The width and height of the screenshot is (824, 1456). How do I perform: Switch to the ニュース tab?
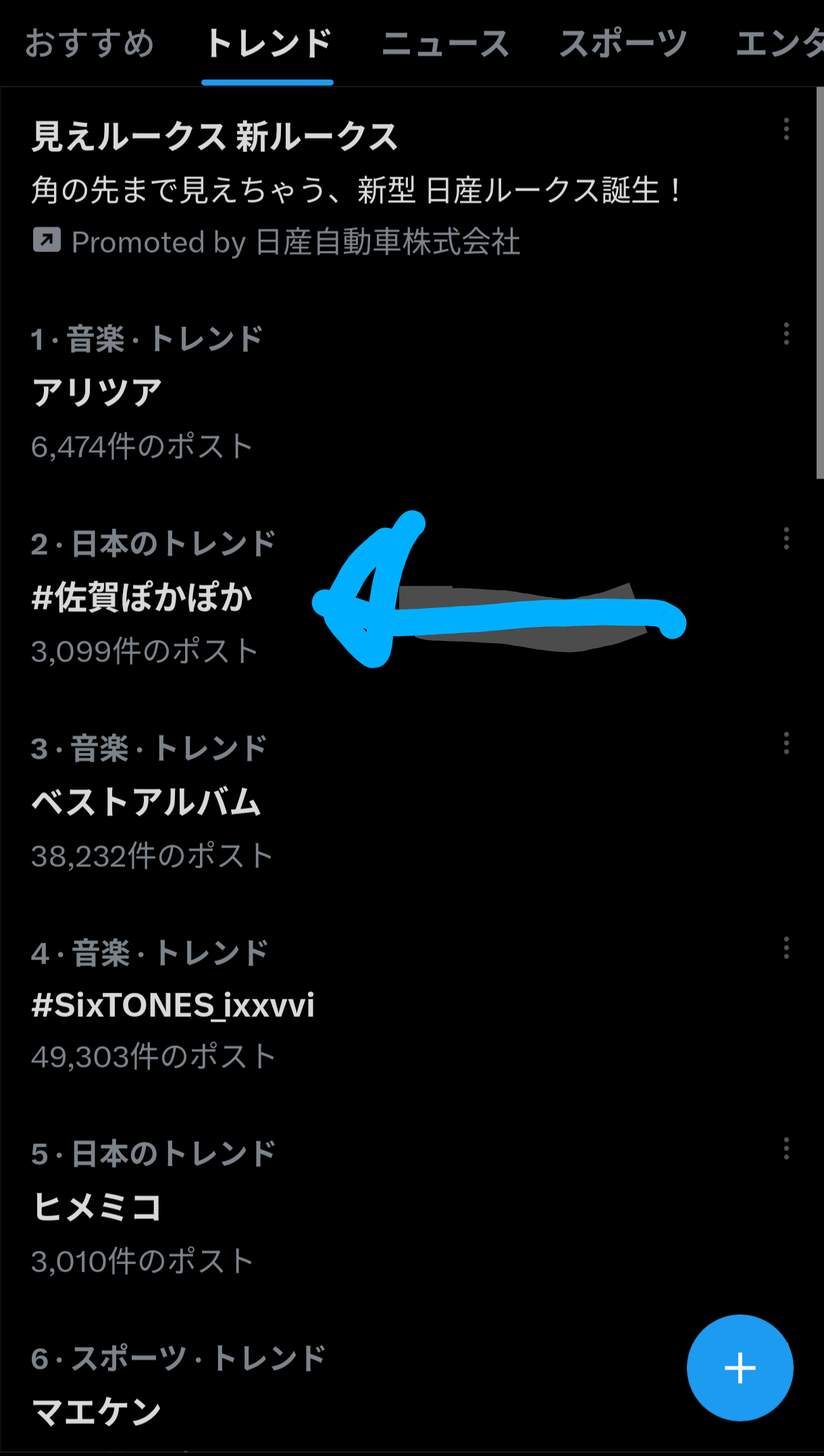[445, 44]
